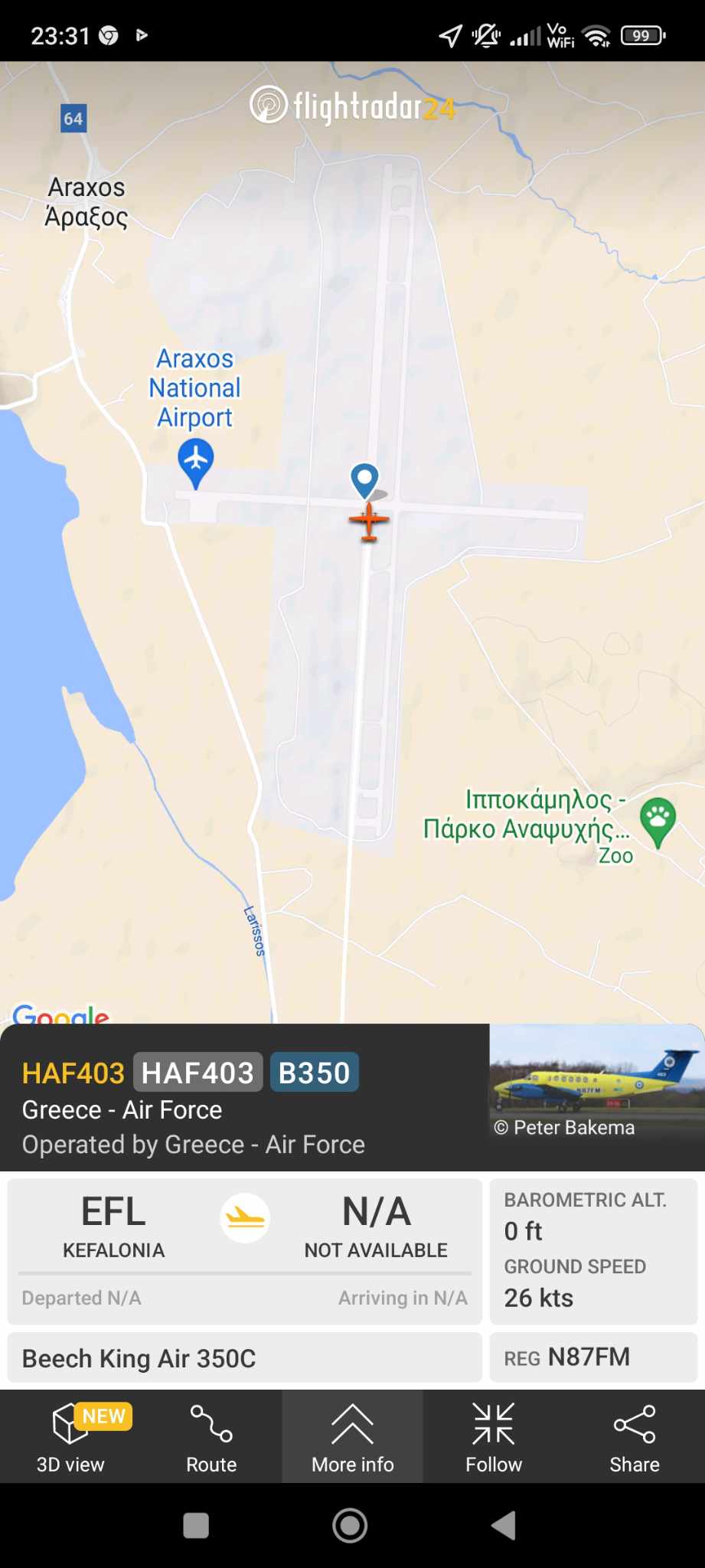Share flight HAF403
Image resolution: width=705 pixels, height=1568 pixels.
click(x=634, y=1437)
